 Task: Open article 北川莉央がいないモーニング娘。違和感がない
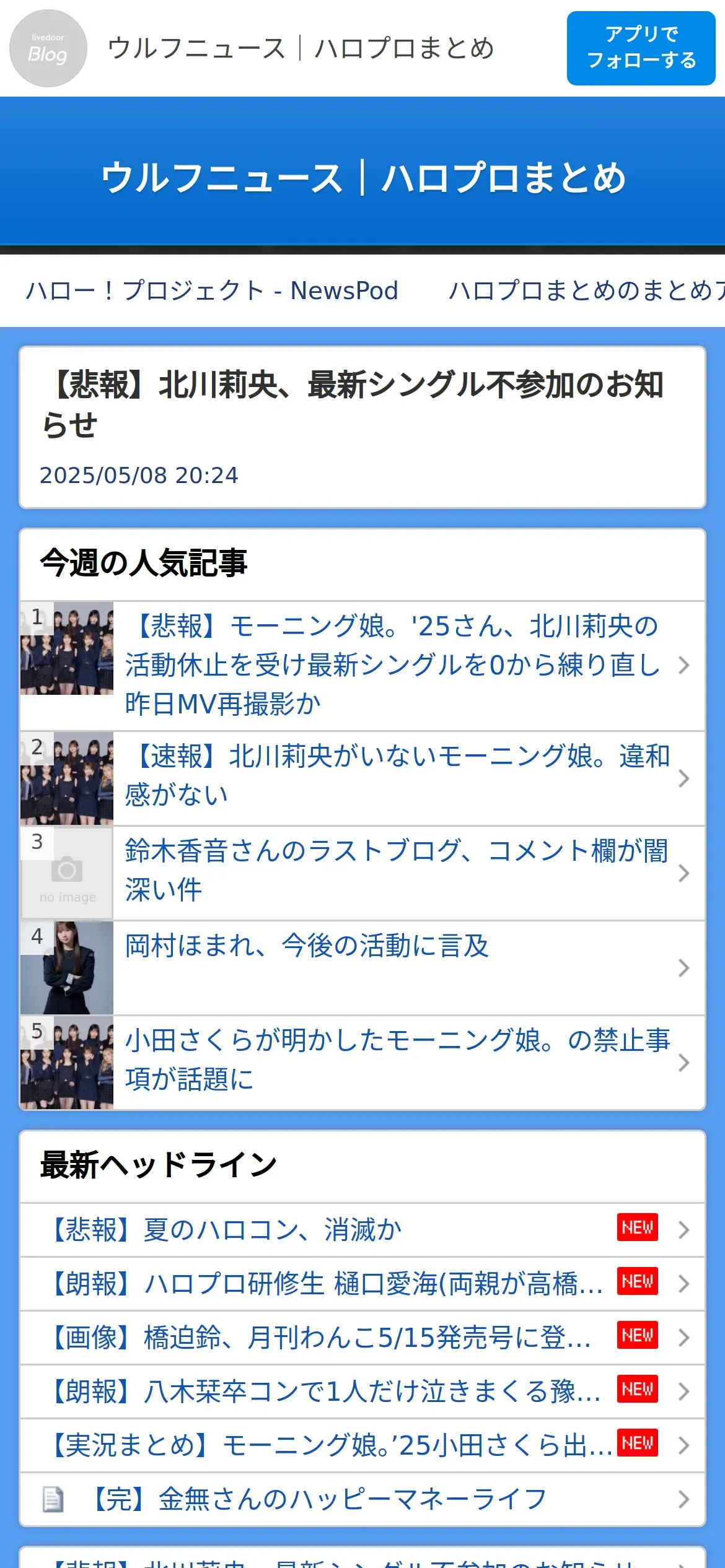click(x=397, y=777)
